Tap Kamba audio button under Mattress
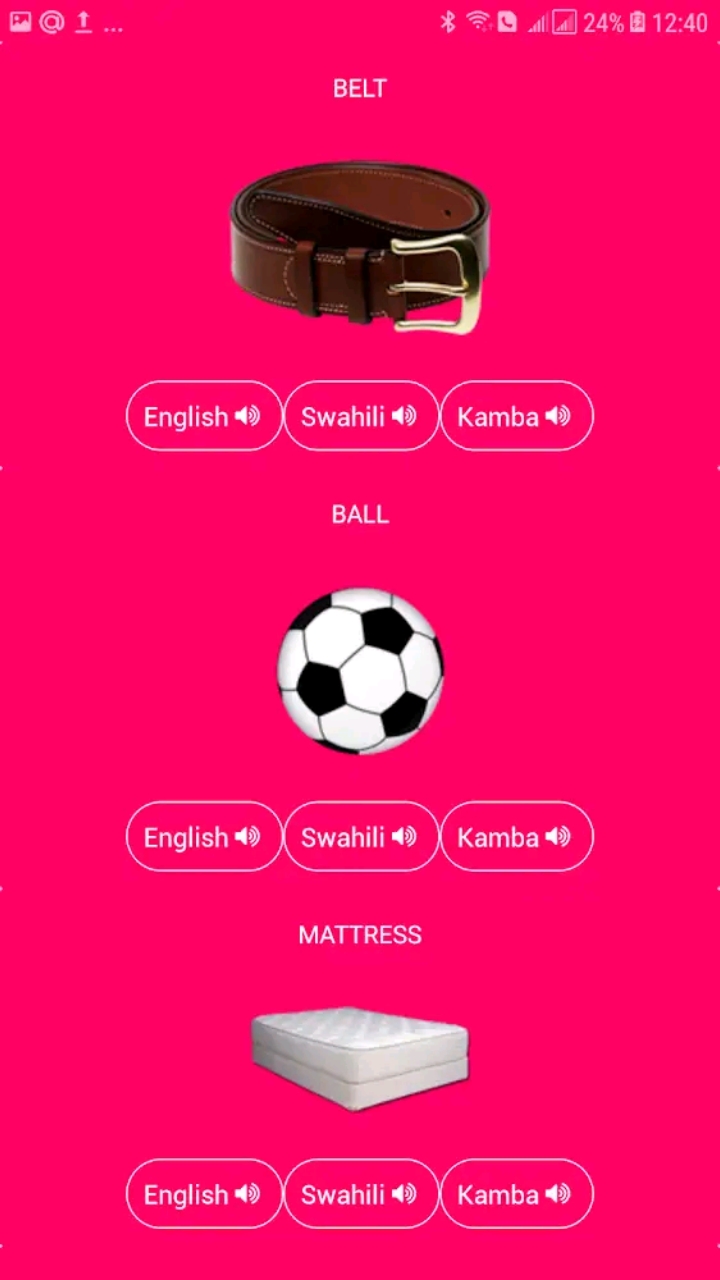Viewport: 720px width, 1280px height. click(x=516, y=1194)
